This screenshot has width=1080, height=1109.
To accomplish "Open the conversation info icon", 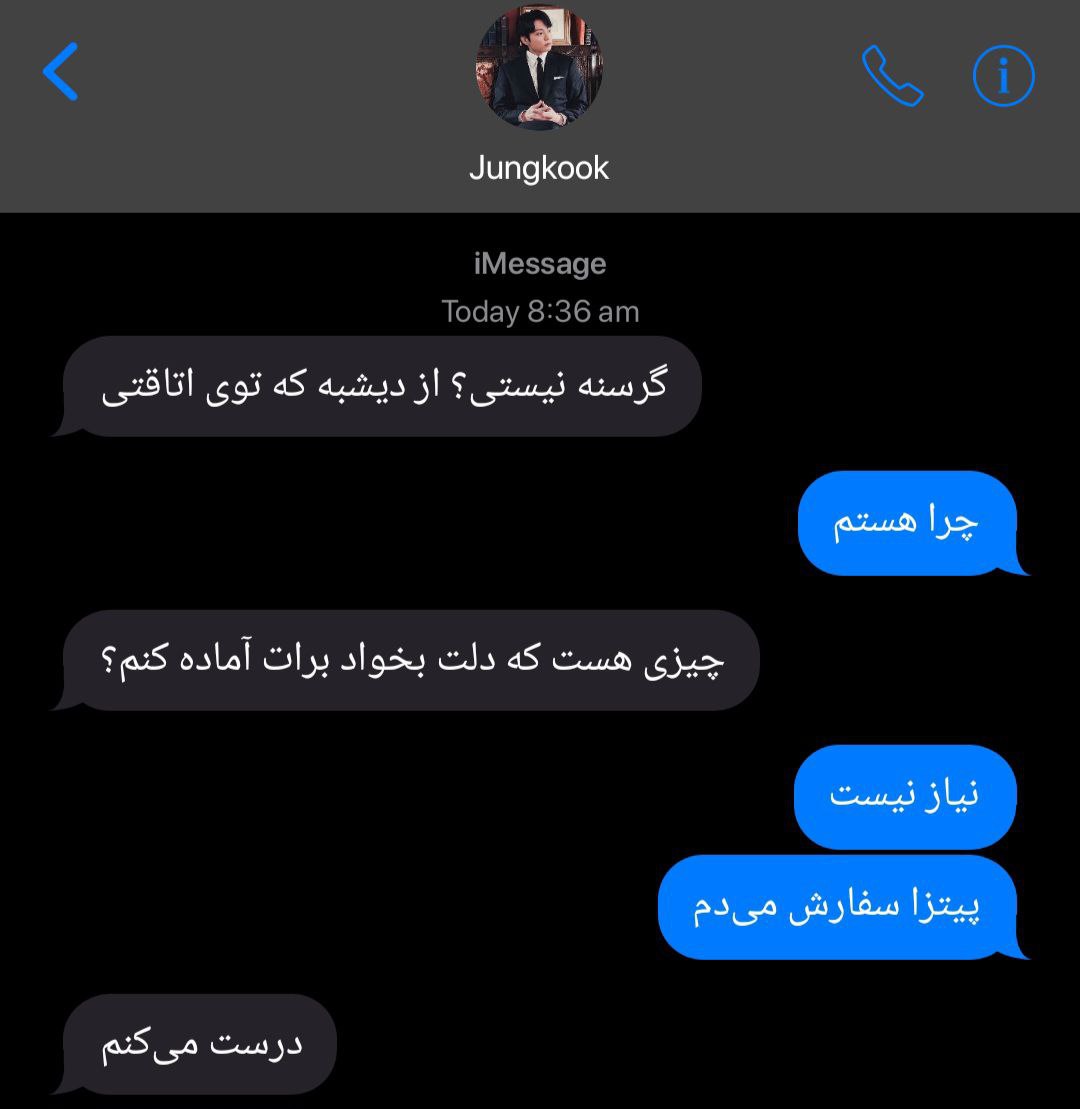I will 1003,76.
